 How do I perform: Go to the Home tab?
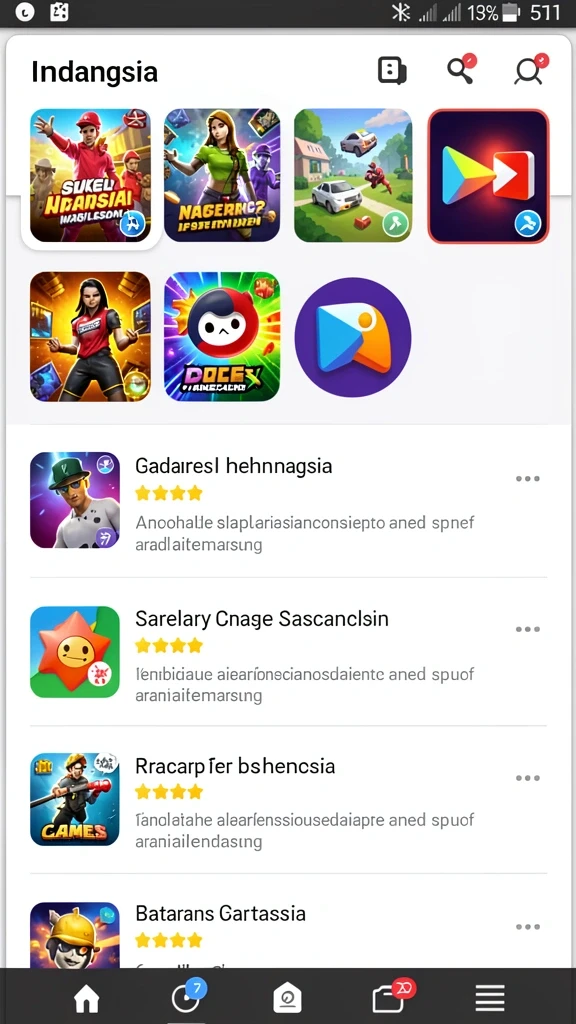click(x=86, y=999)
